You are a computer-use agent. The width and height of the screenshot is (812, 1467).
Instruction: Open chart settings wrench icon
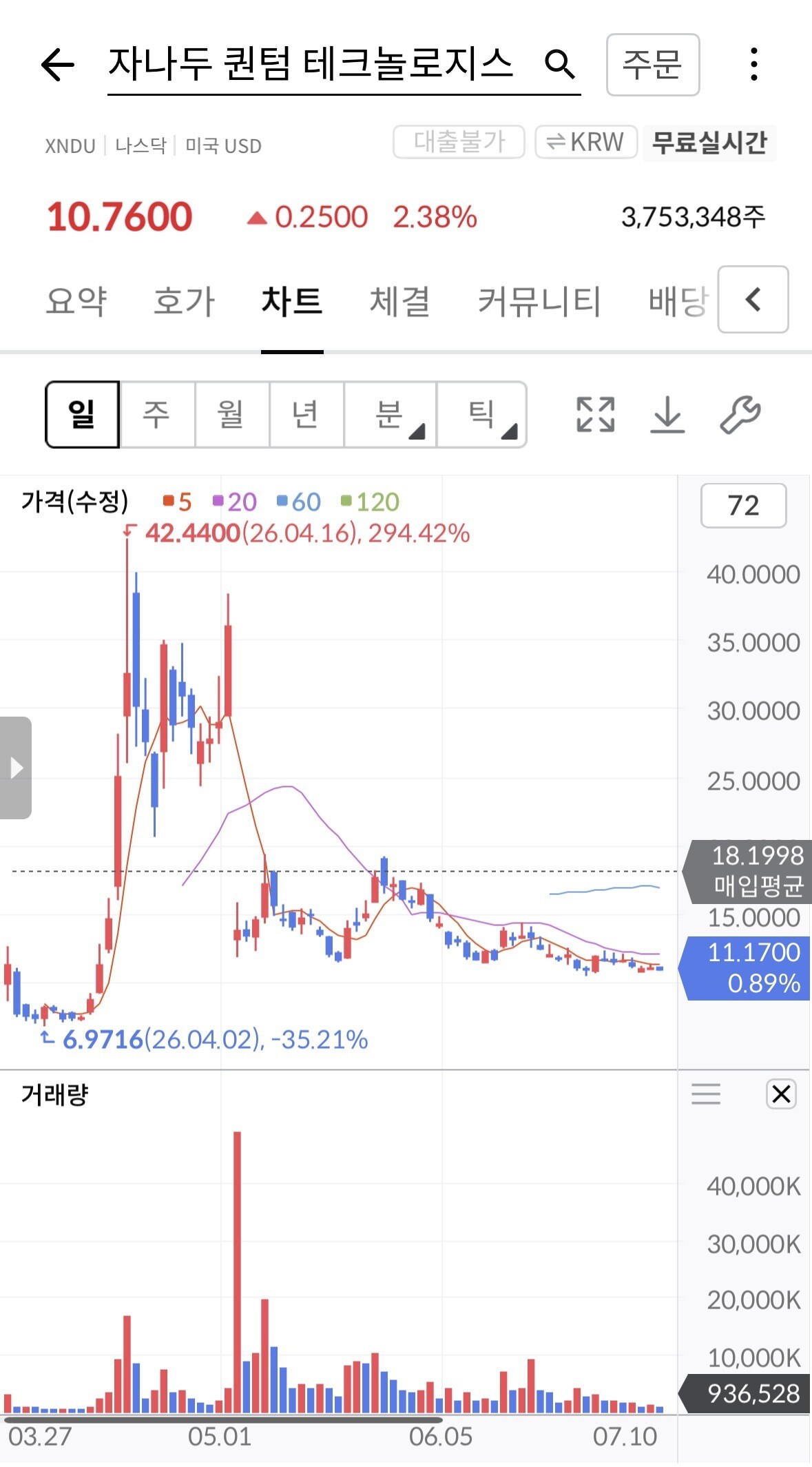click(x=740, y=415)
